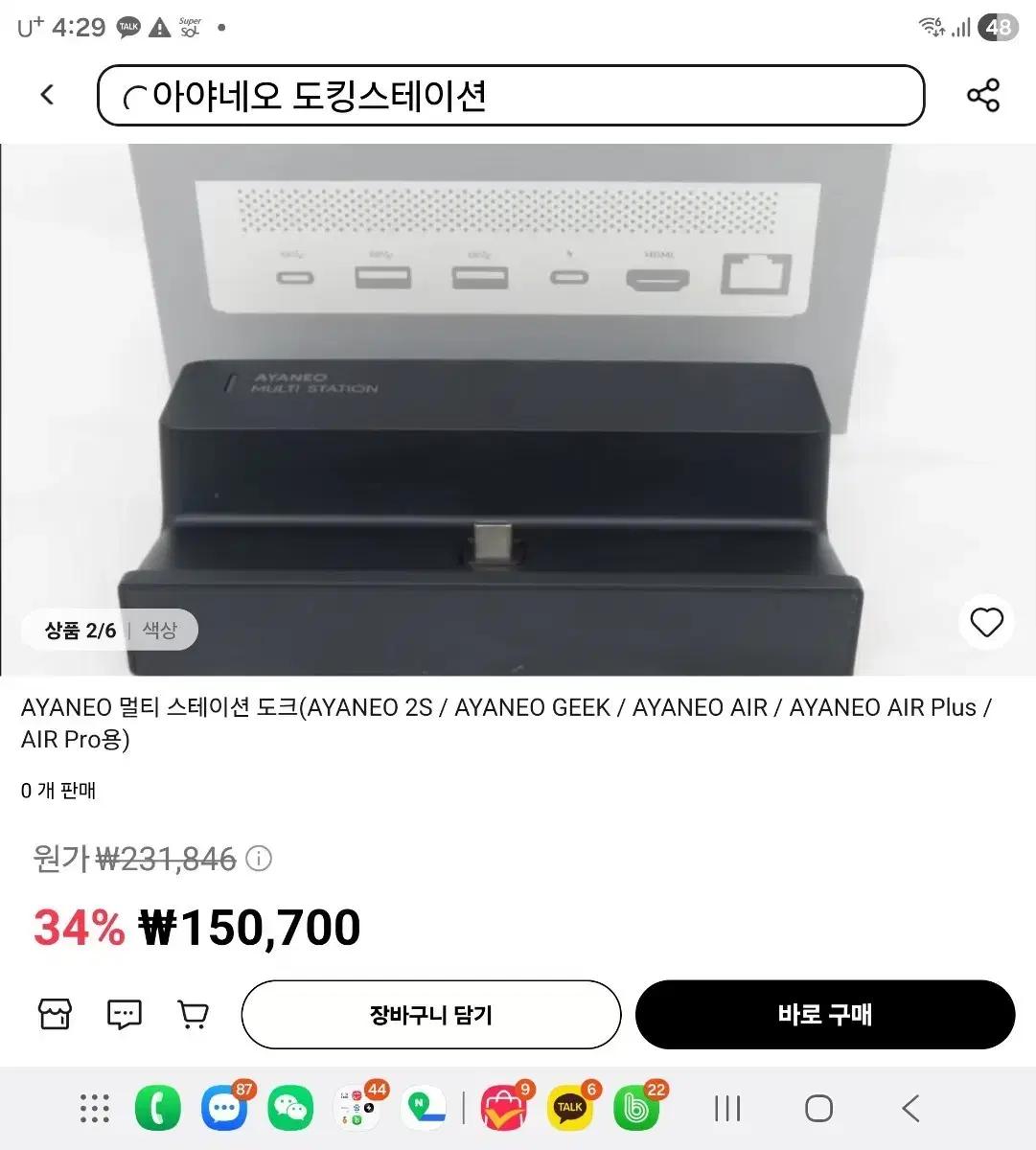Screen dimensions: 1036x1150
Task: Launch KakaoTalk from the dock
Action: click(569, 1108)
